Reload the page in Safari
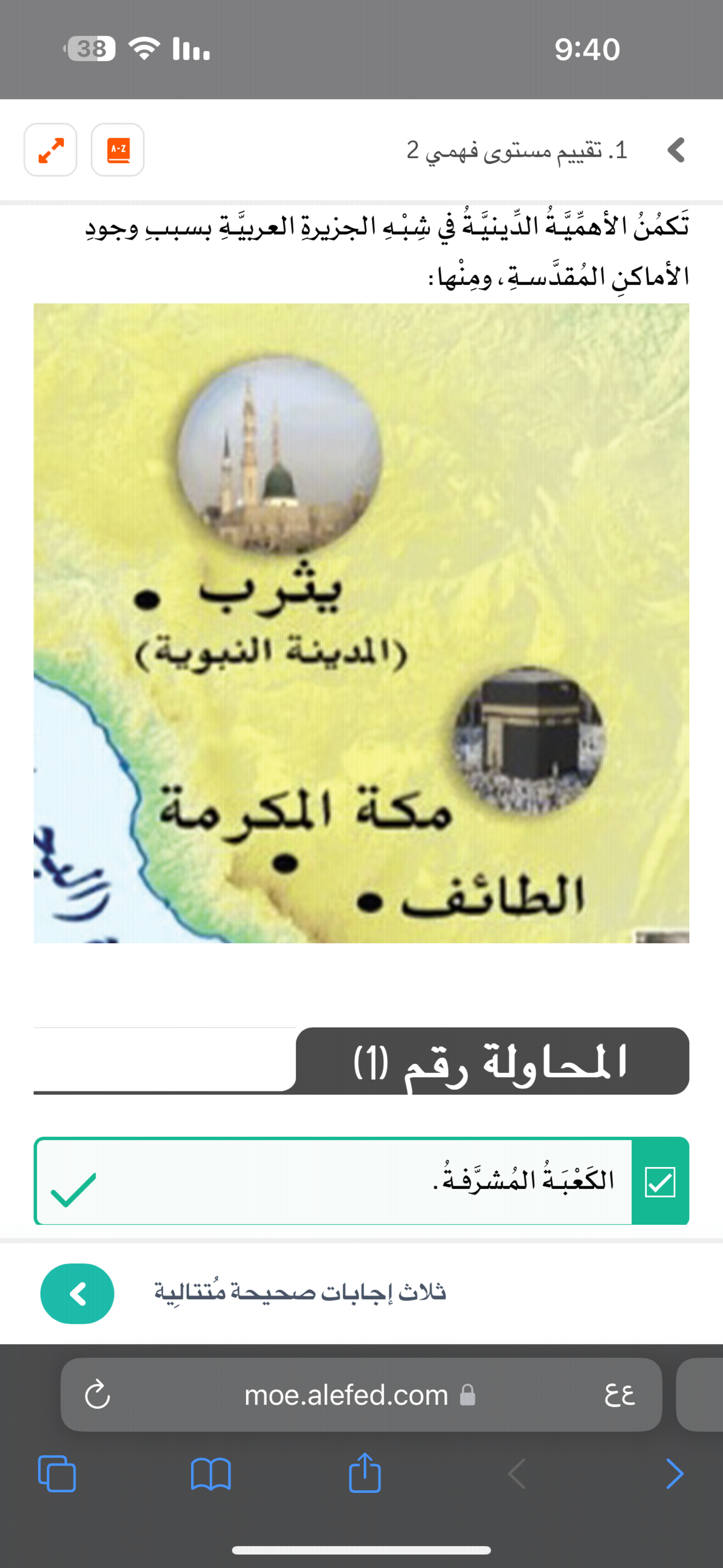The image size is (723, 1568). click(97, 1395)
